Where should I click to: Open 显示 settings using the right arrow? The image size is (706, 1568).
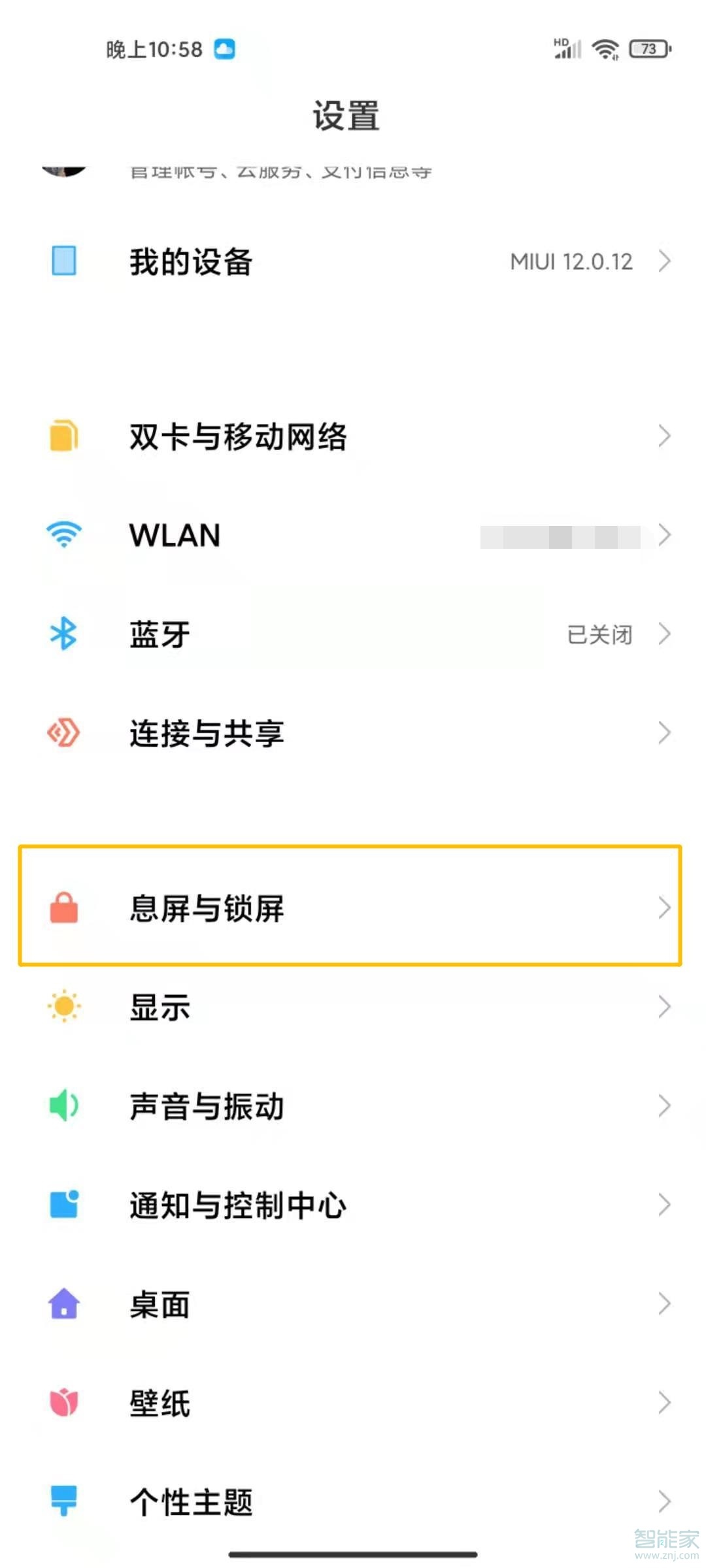click(x=664, y=1007)
